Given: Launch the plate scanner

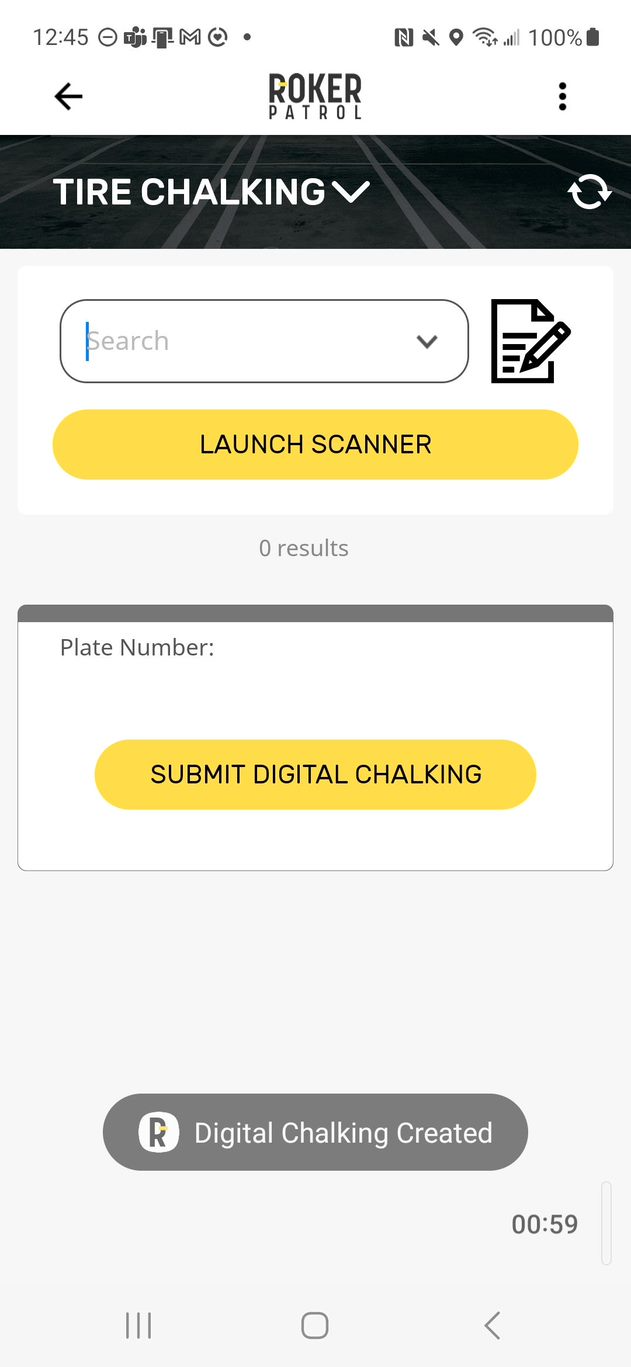Looking at the screenshot, I should (315, 444).
